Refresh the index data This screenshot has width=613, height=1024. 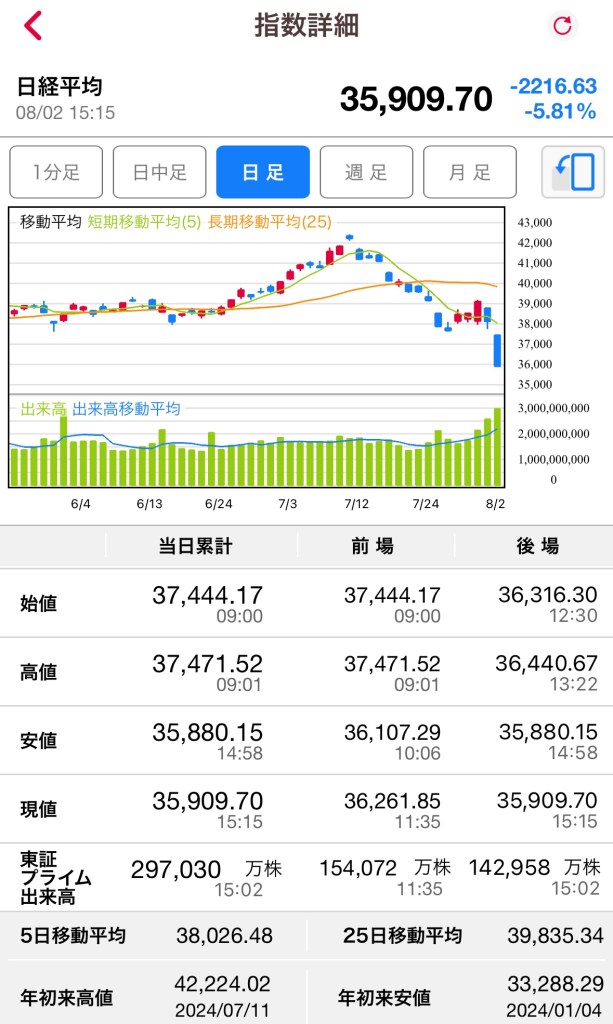coord(562,26)
